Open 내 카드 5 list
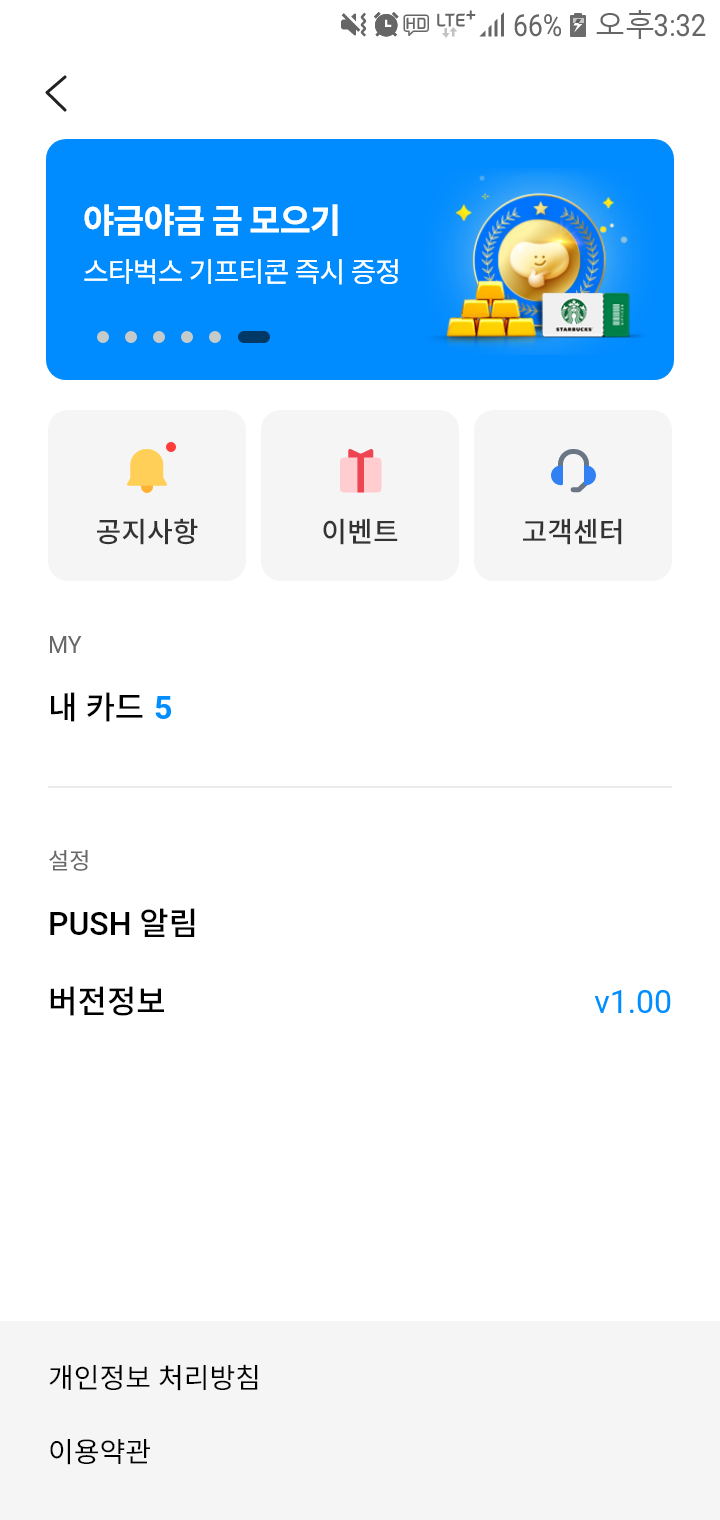This screenshot has width=720, height=1520. (112, 707)
